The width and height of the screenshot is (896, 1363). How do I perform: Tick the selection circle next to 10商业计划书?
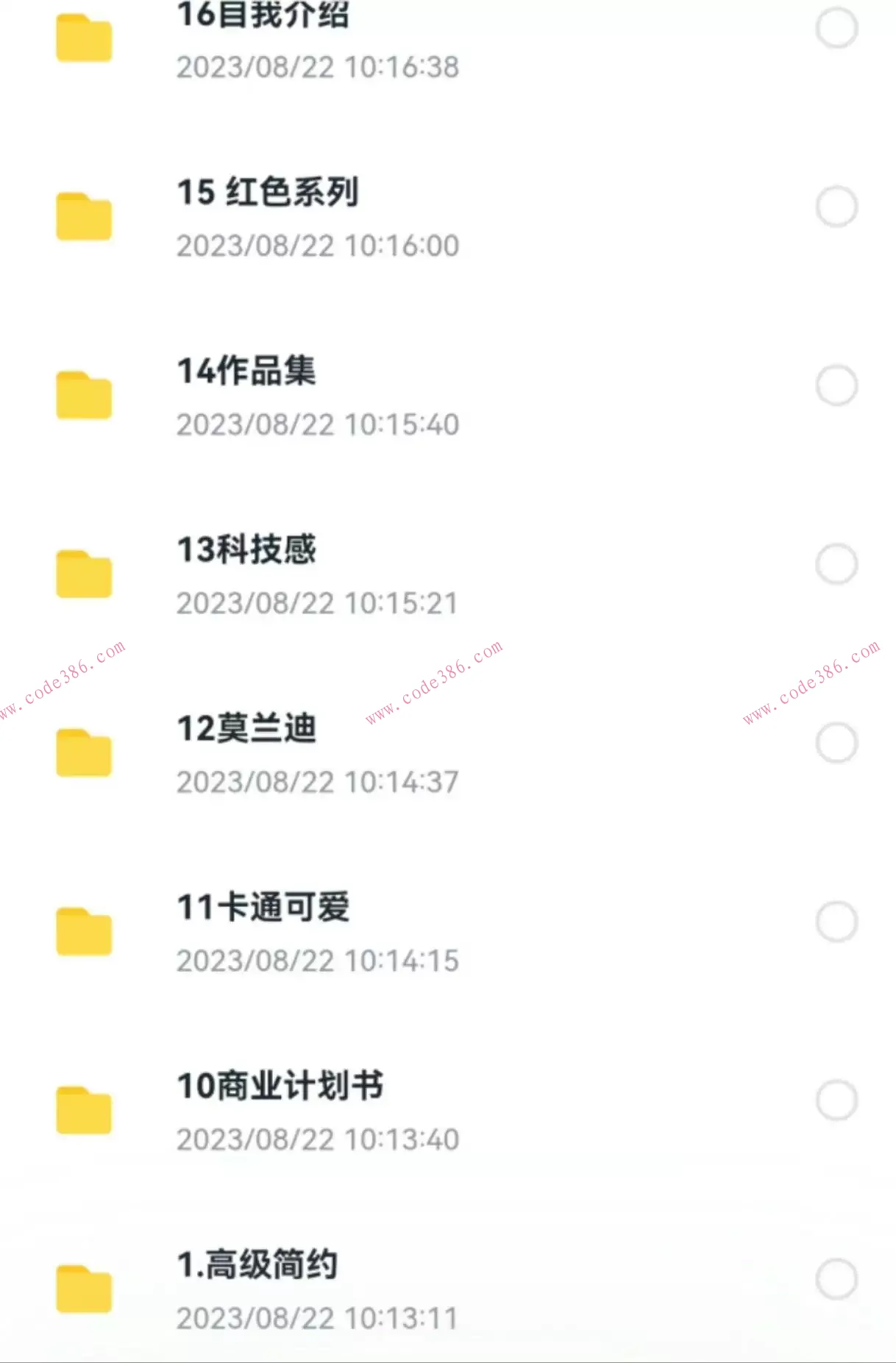tap(837, 1100)
